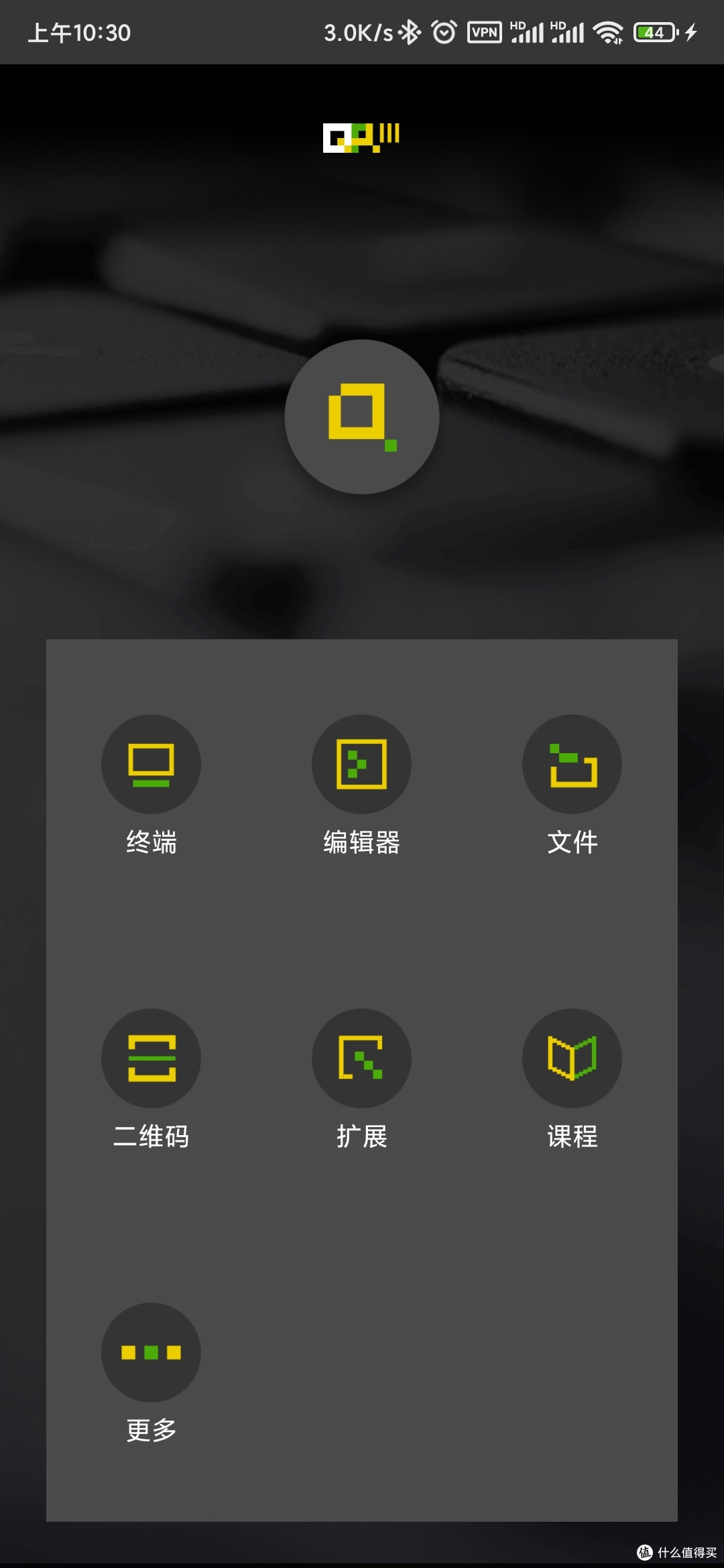
Task: Click the 课程 label text
Action: click(x=572, y=1135)
